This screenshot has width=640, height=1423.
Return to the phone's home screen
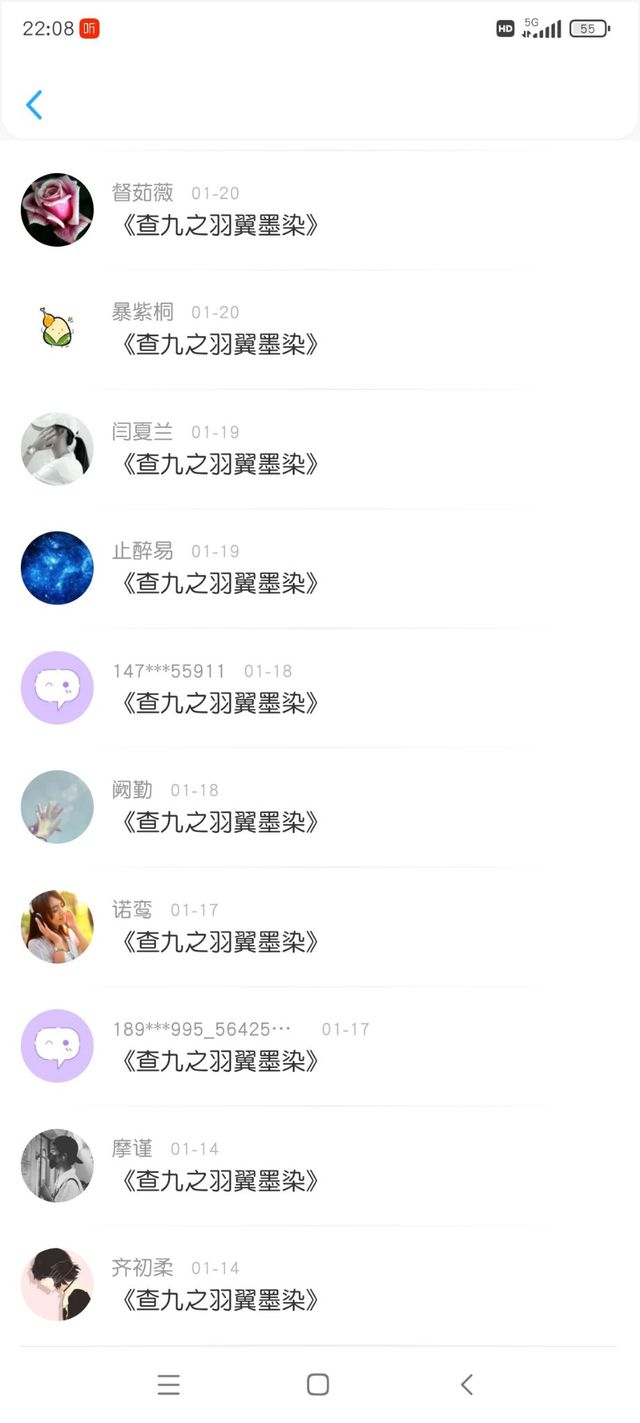[318, 1384]
